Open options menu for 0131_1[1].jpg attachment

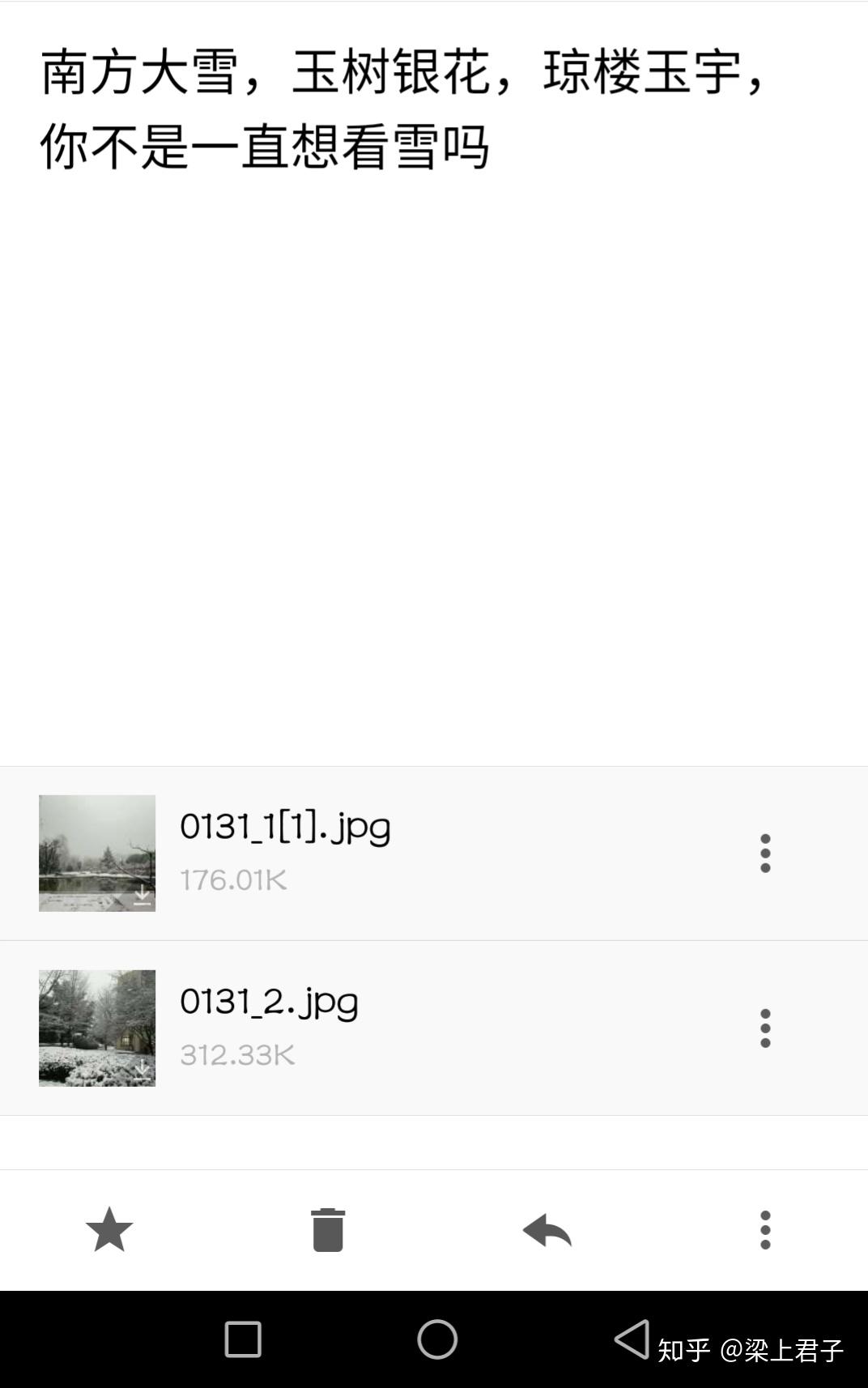(764, 854)
